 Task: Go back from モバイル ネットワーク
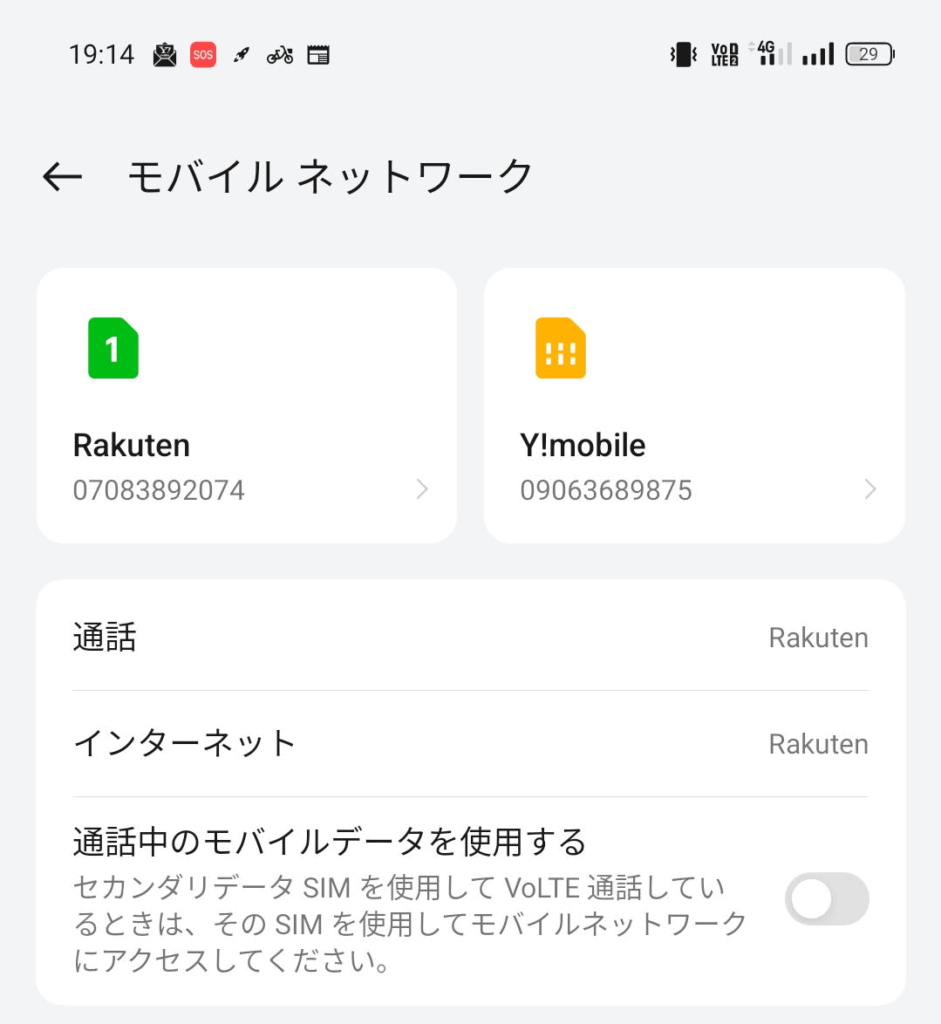(62, 177)
